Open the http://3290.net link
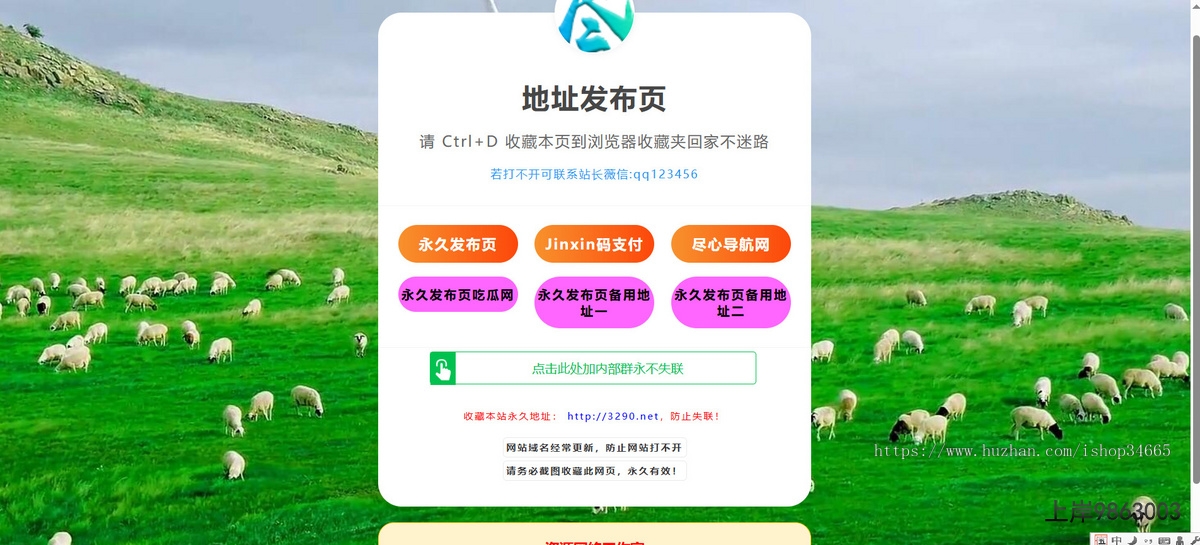The height and width of the screenshot is (545, 1200). [613, 416]
